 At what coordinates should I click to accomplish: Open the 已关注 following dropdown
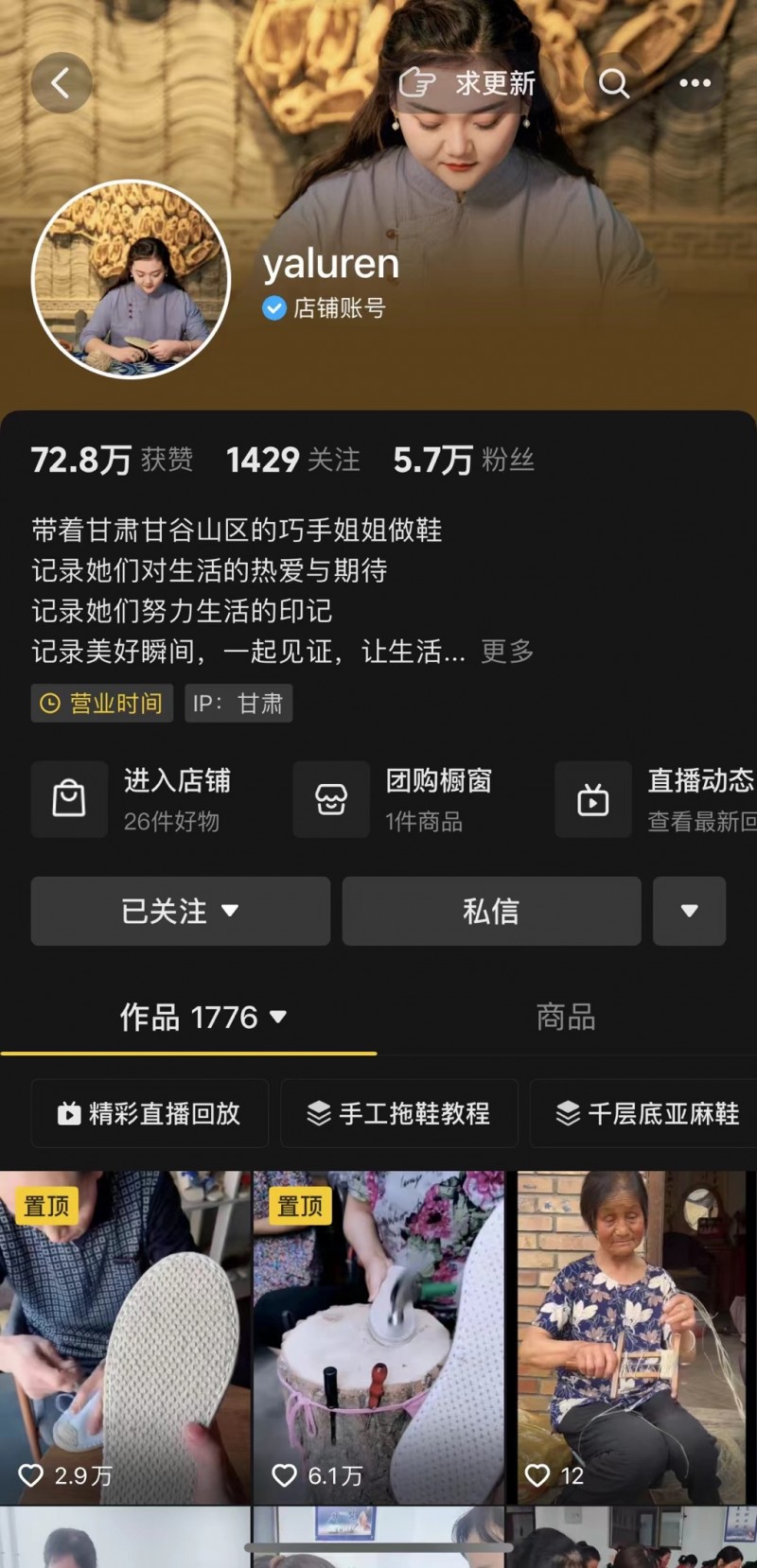pos(180,912)
